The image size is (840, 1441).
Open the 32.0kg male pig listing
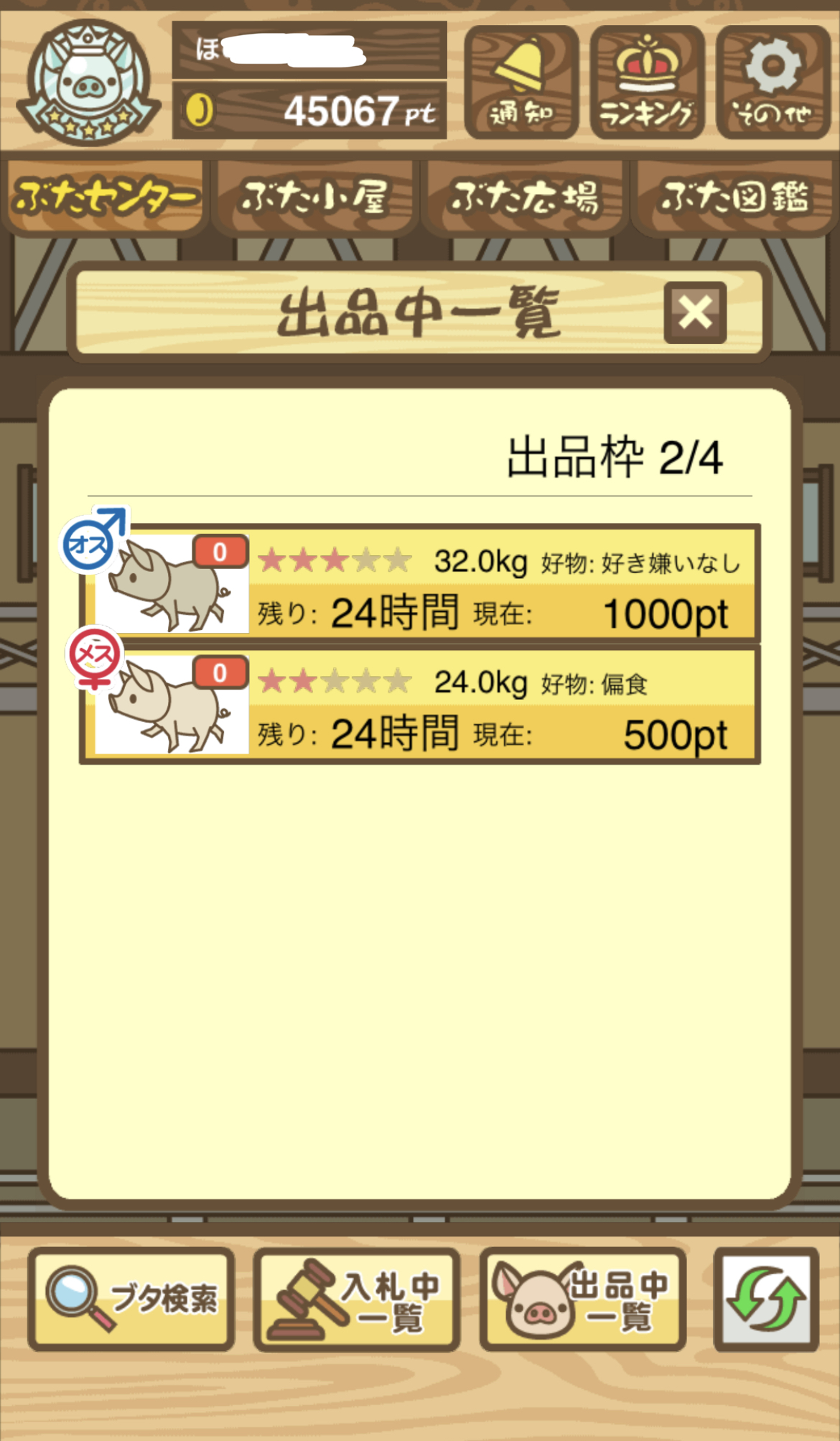point(420,583)
